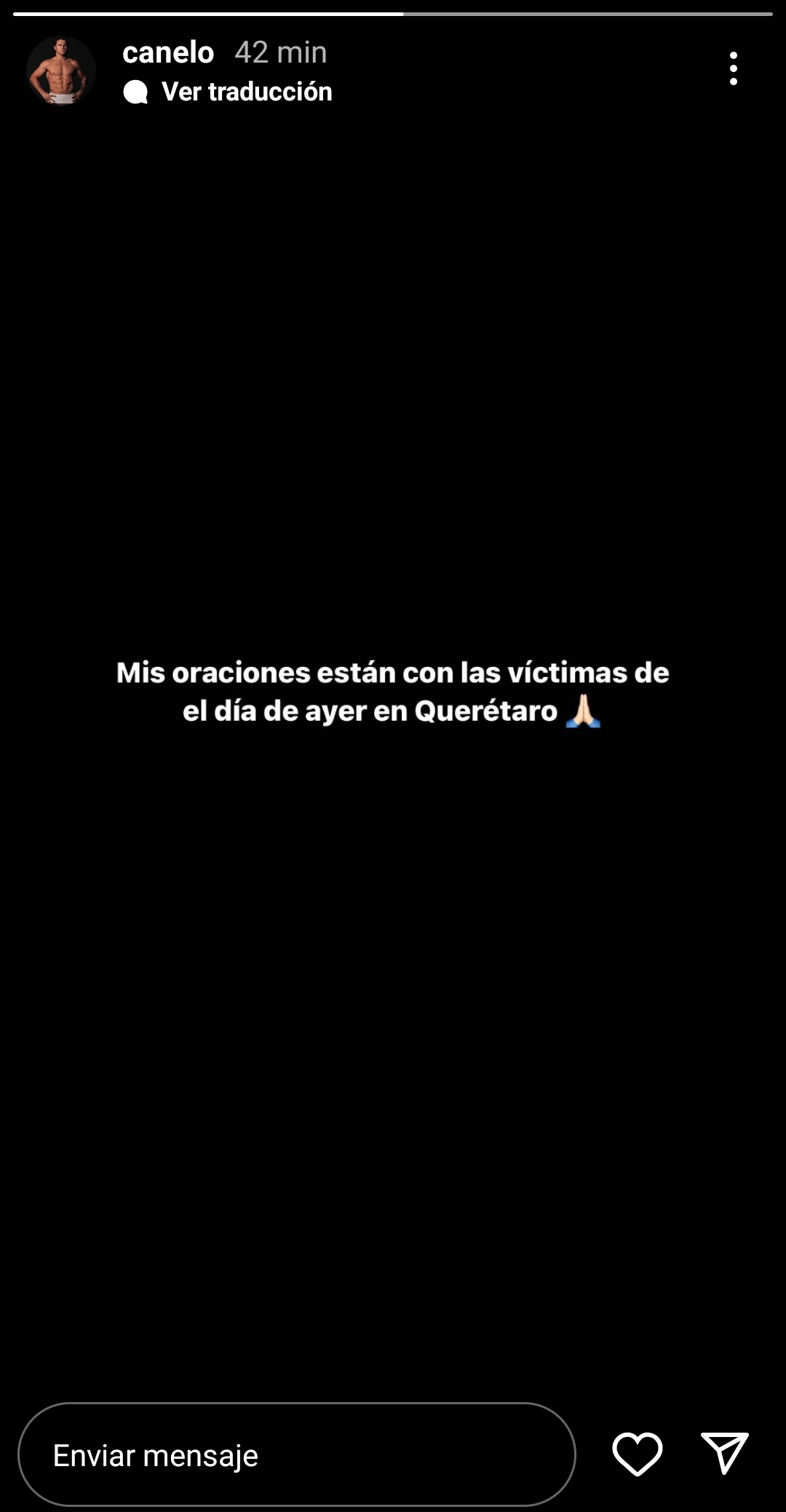Tap Ver traducción to translate story
Image resolution: width=786 pixels, height=1512 pixels.
point(246,92)
